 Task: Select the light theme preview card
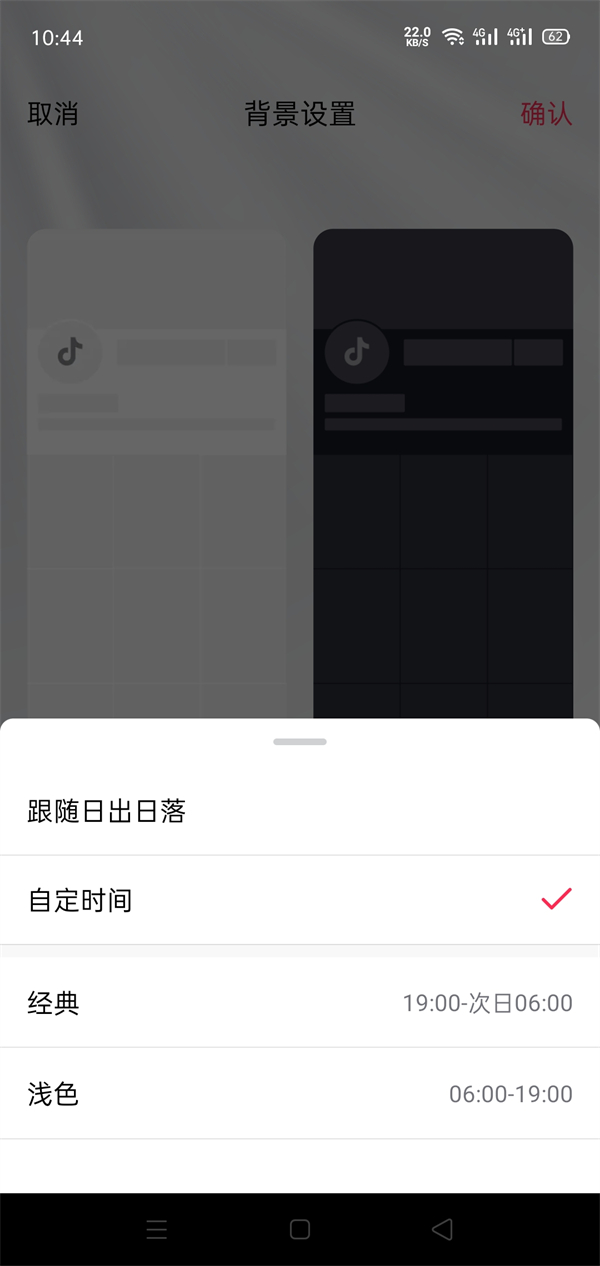pyautogui.click(x=157, y=470)
